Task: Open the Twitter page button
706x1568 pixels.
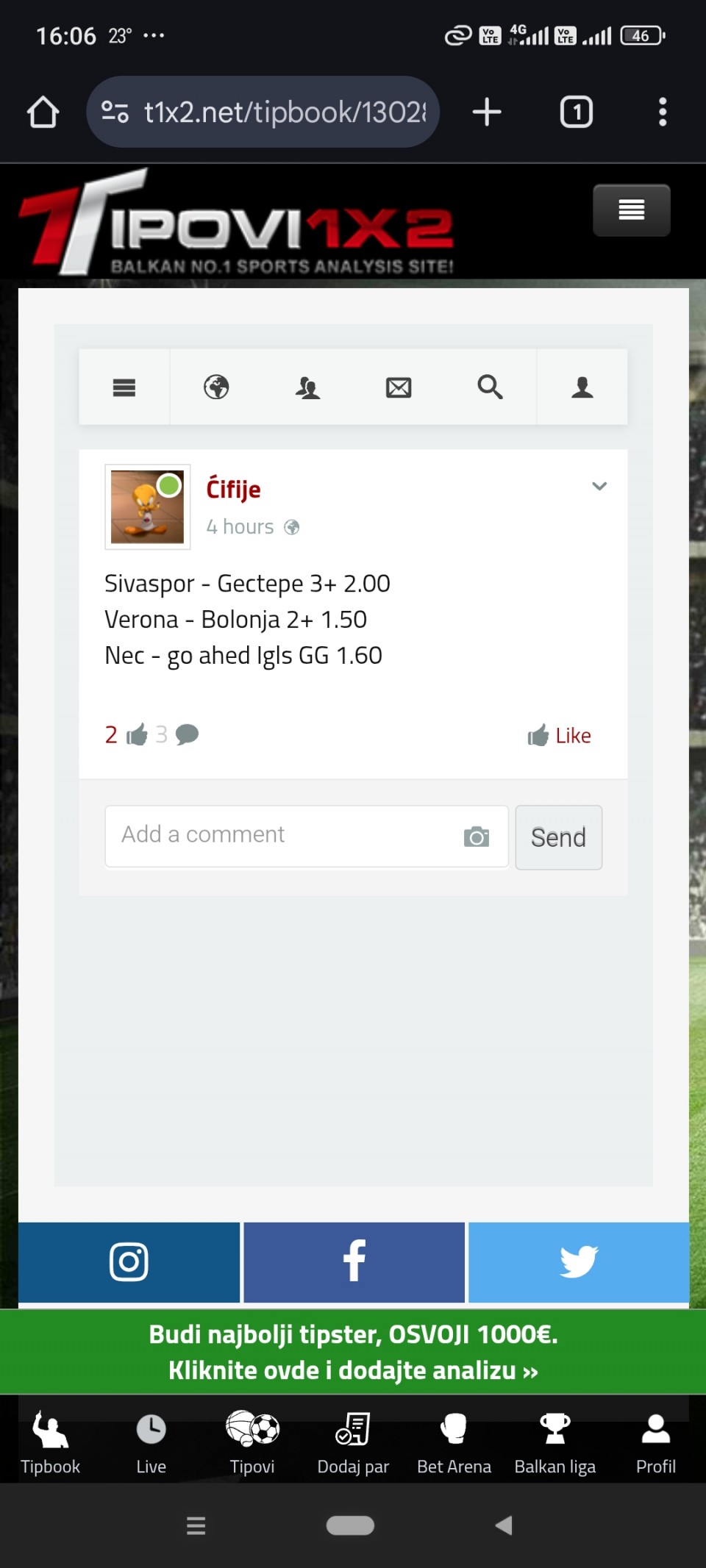Action: (x=579, y=1262)
